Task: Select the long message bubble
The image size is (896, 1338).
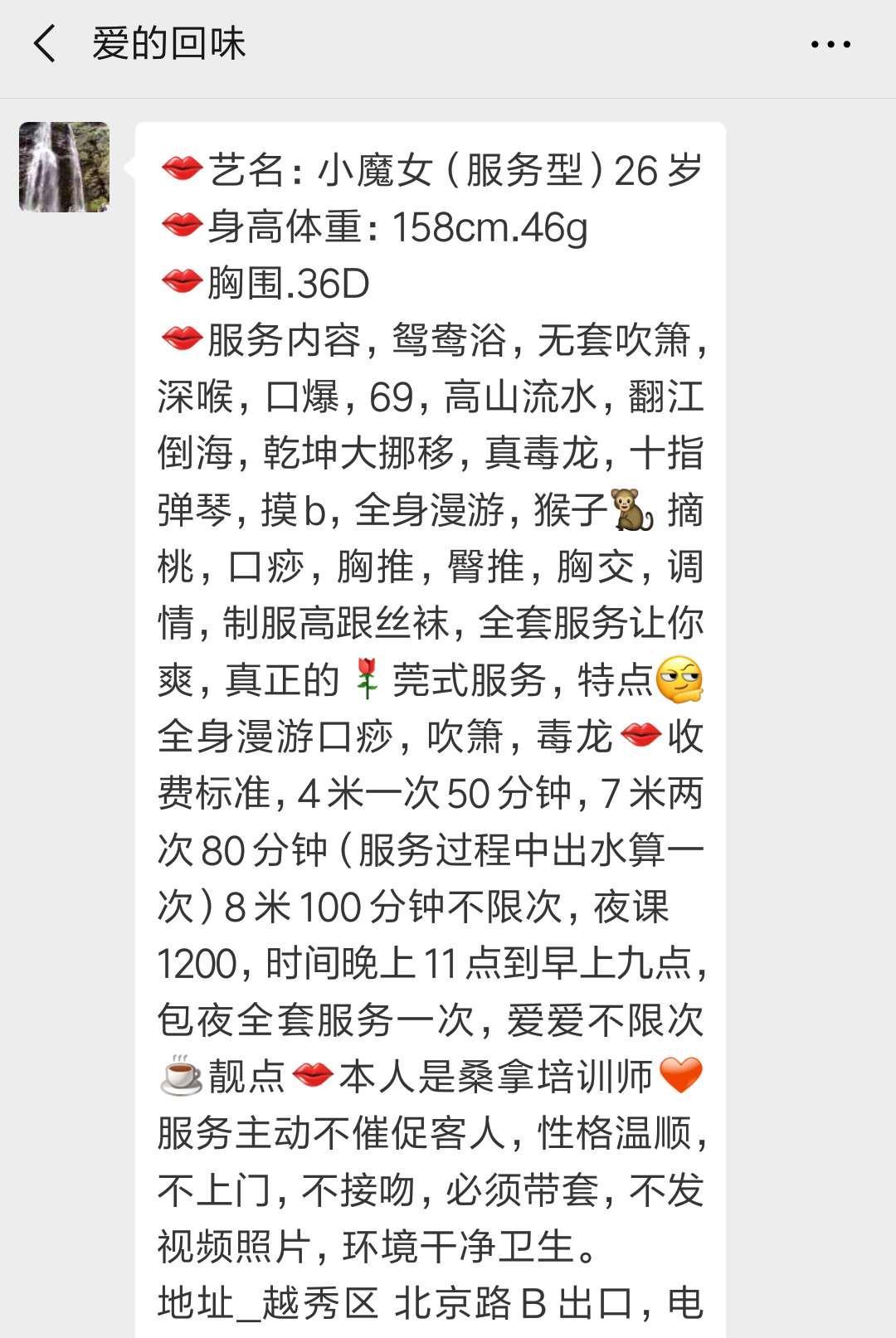Action: tap(431, 664)
